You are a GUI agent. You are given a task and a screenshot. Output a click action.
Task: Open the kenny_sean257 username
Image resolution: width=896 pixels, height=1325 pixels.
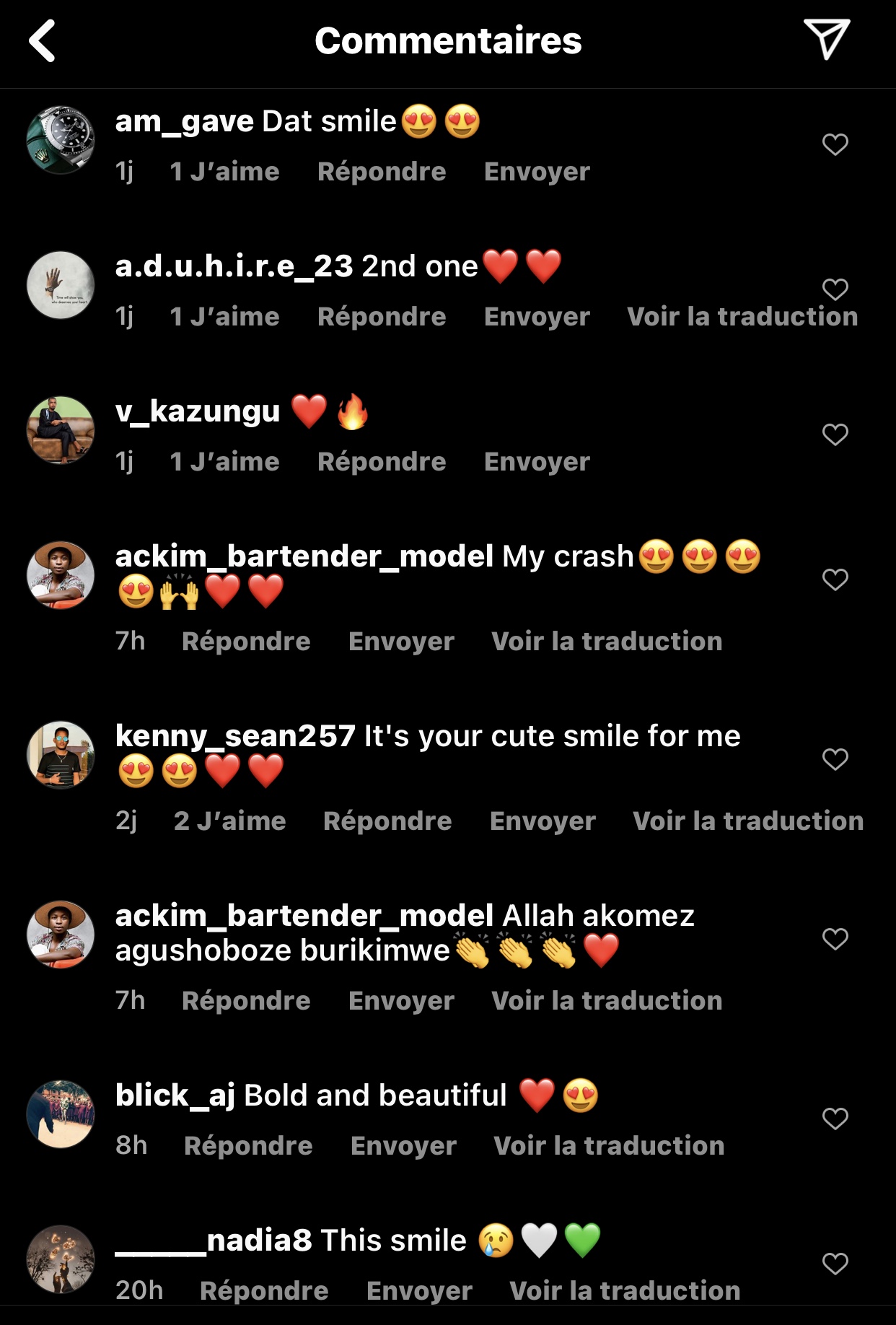tap(235, 736)
